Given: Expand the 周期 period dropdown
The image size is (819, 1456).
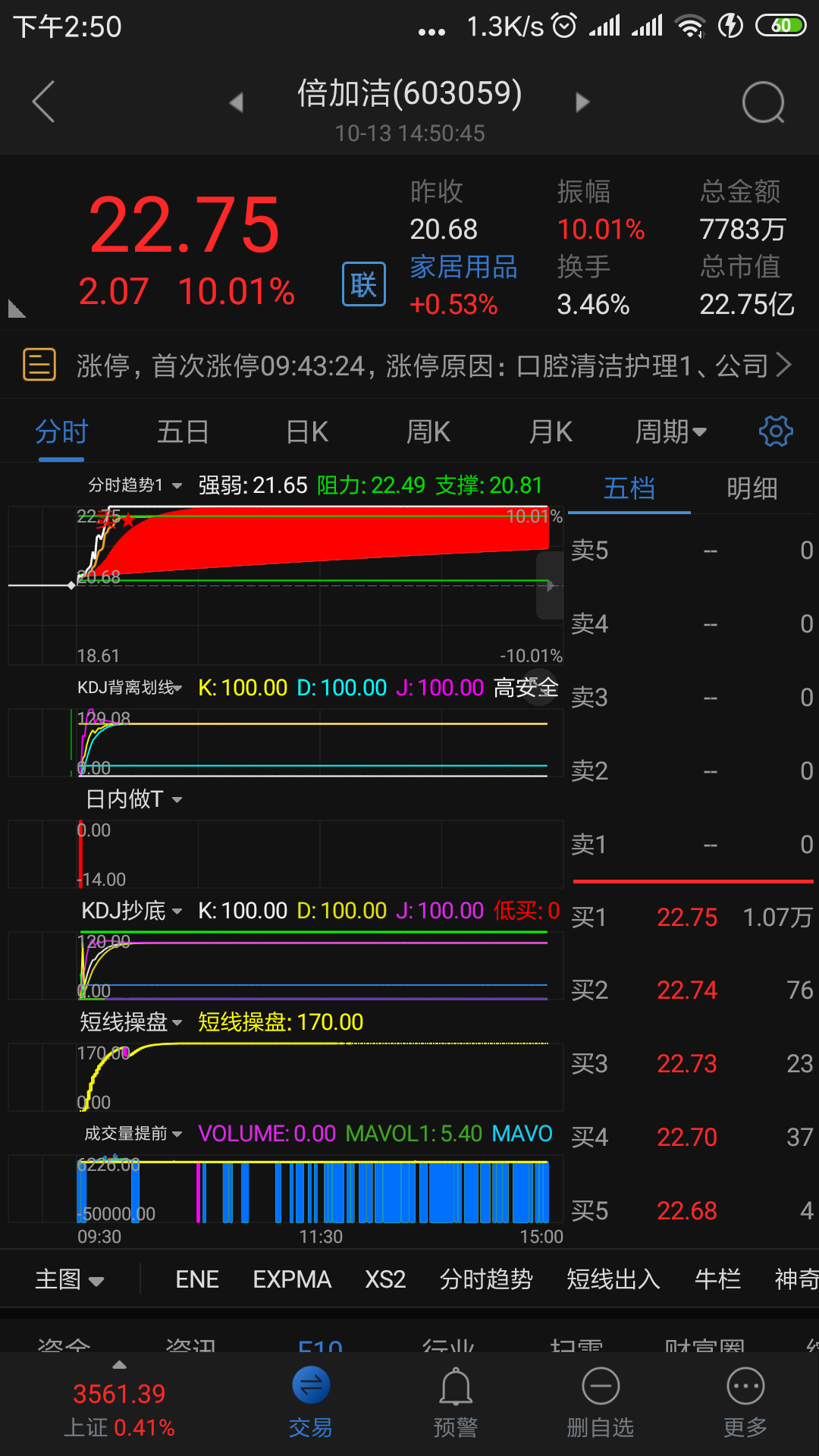Looking at the screenshot, I should click(671, 432).
